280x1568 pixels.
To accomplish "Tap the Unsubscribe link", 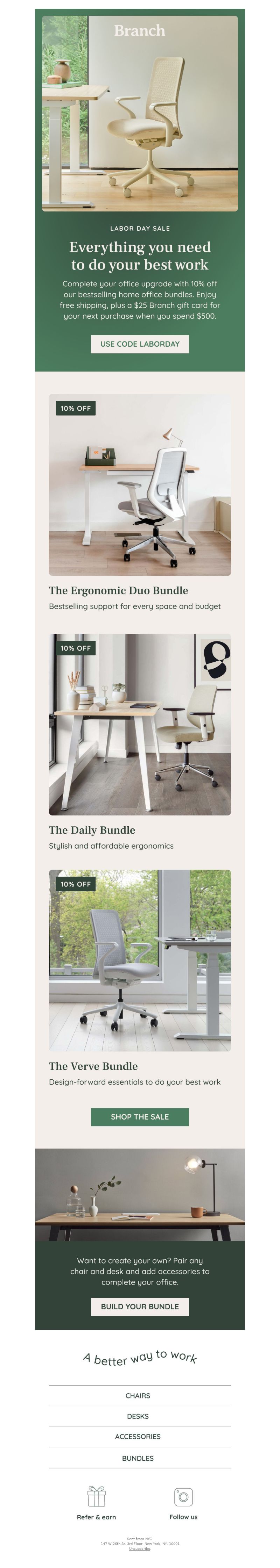I will pos(140,1548).
